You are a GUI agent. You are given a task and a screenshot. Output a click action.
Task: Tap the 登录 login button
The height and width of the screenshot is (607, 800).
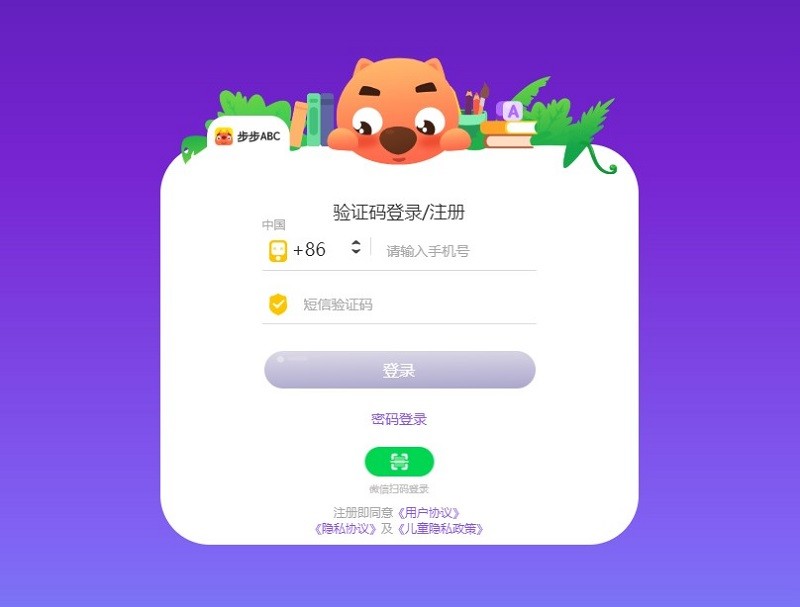399,370
